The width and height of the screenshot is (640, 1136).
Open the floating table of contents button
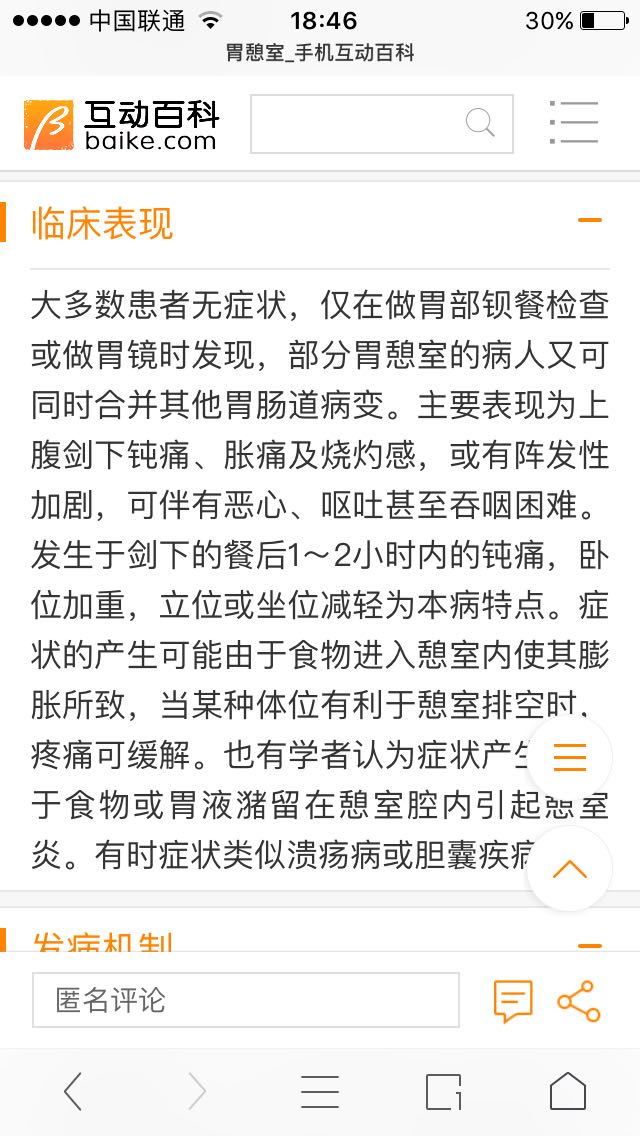tap(569, 757)
